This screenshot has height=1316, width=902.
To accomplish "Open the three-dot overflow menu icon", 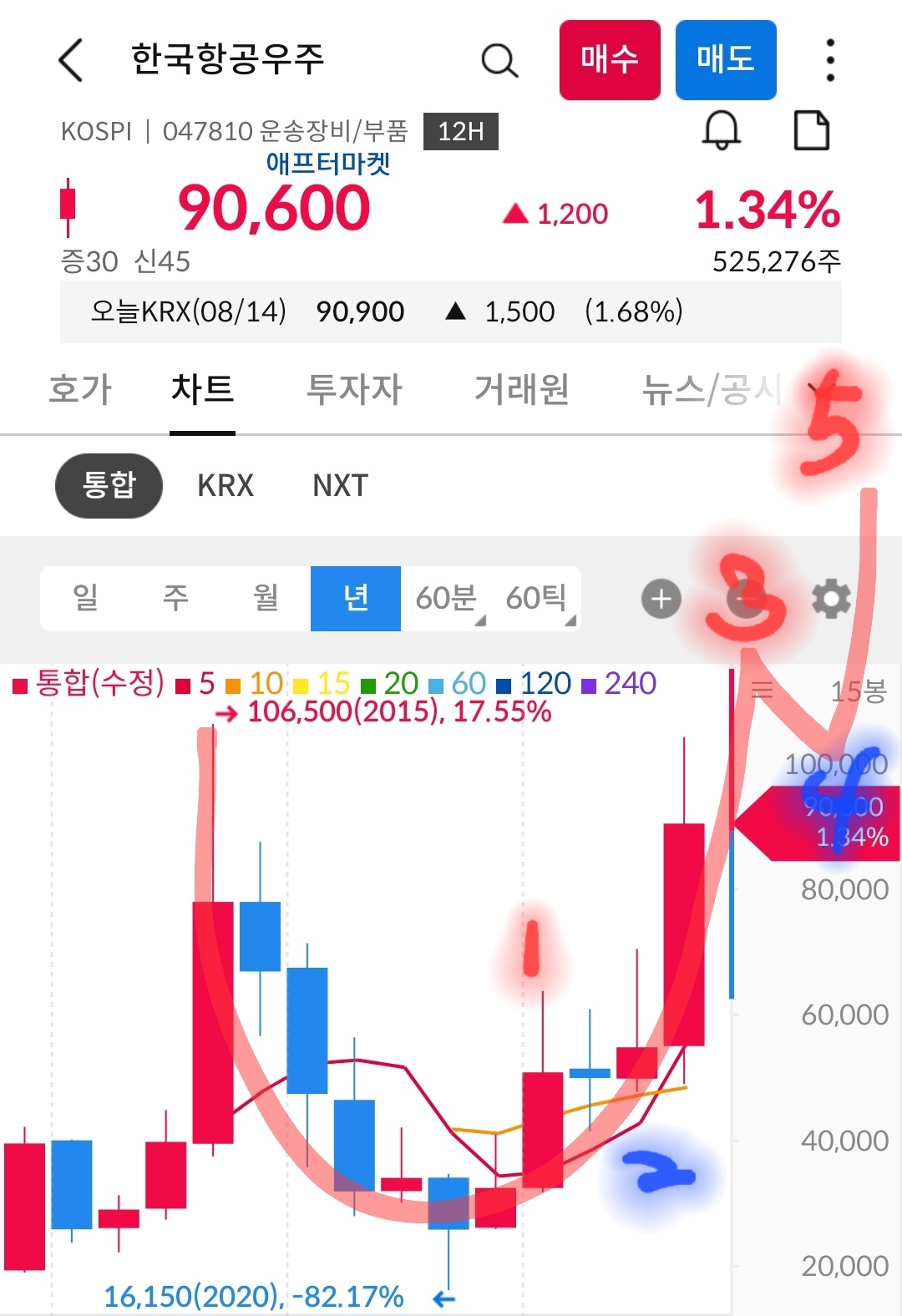I will point(829,60).
